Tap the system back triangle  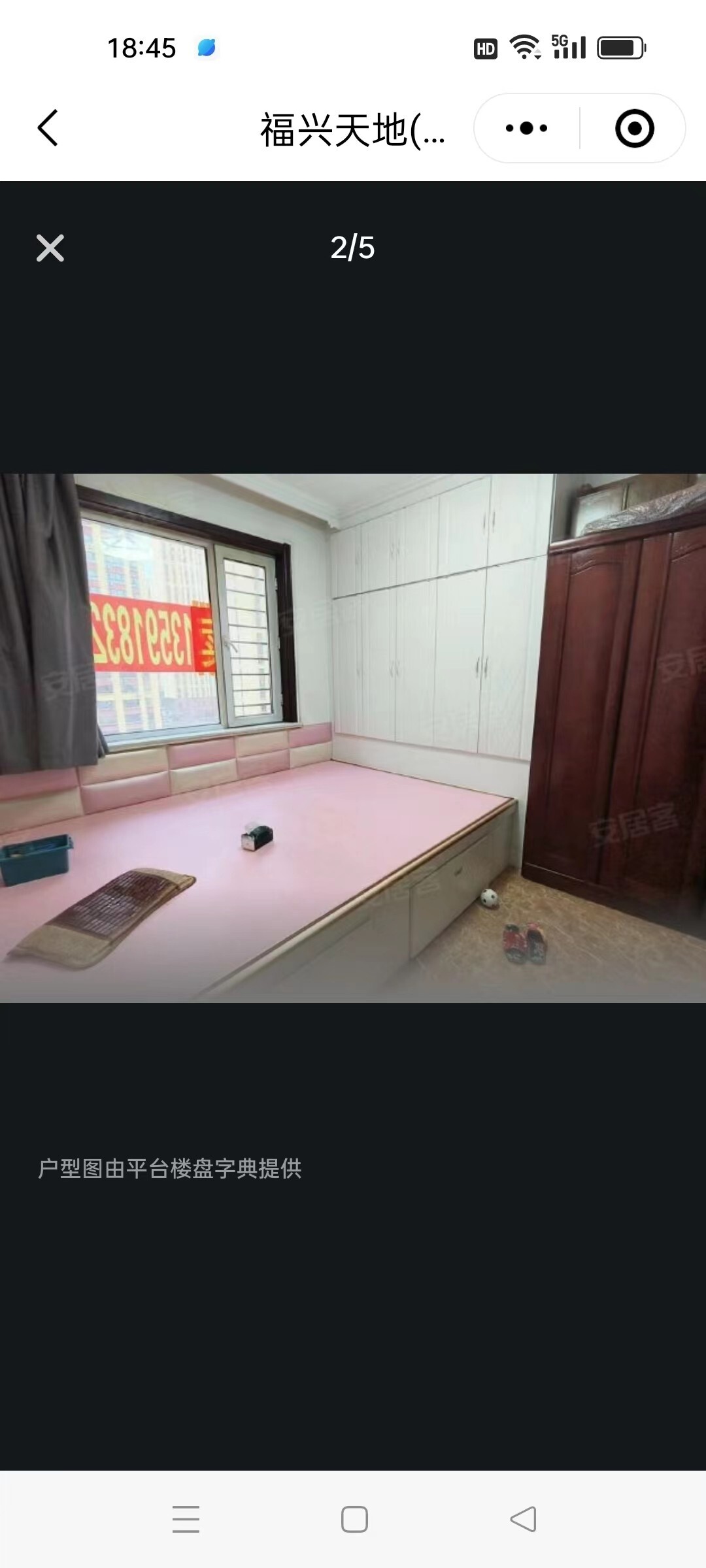click(523, 1519)
